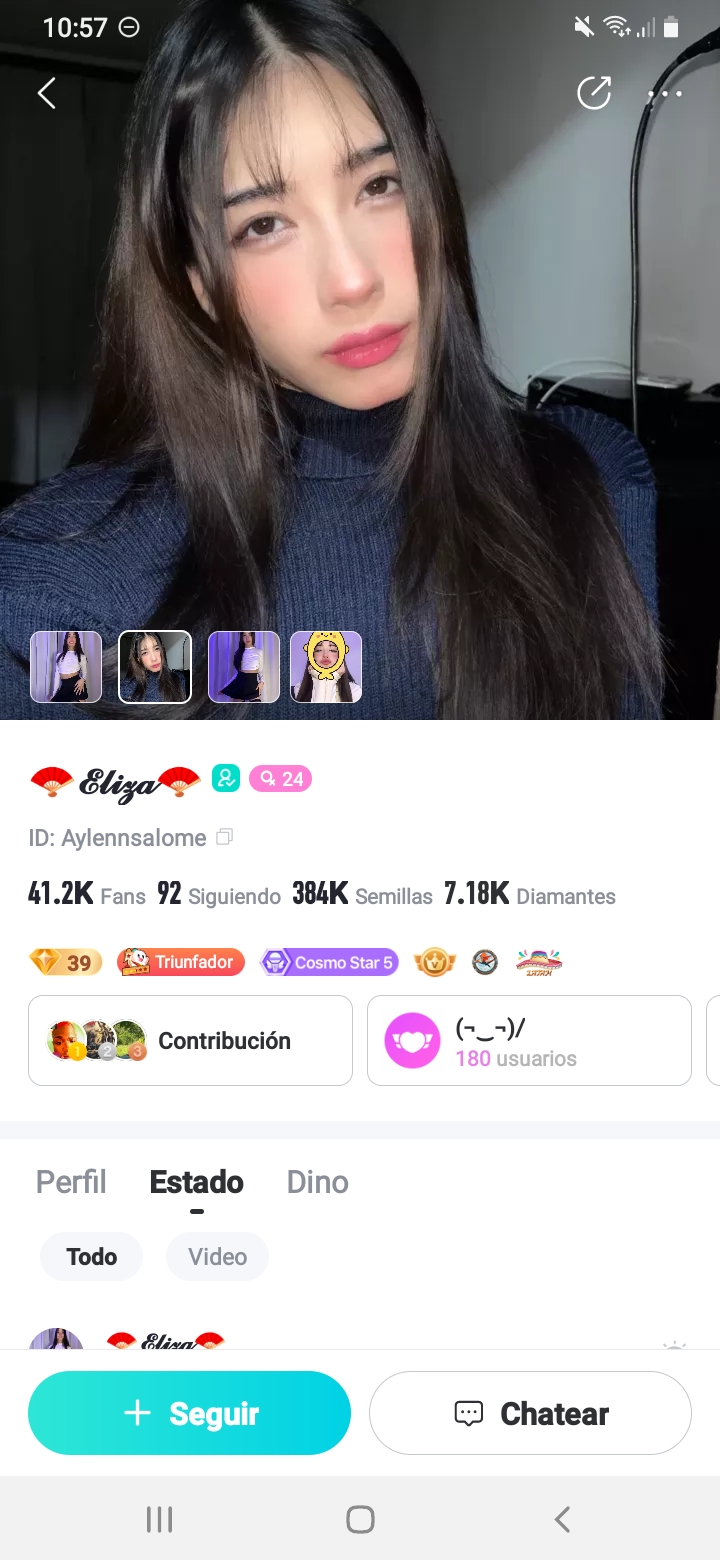This screenshot has height=1560, width=720.
Task: Share this profile
Action: pyautogui.click(x=594, y=94)
